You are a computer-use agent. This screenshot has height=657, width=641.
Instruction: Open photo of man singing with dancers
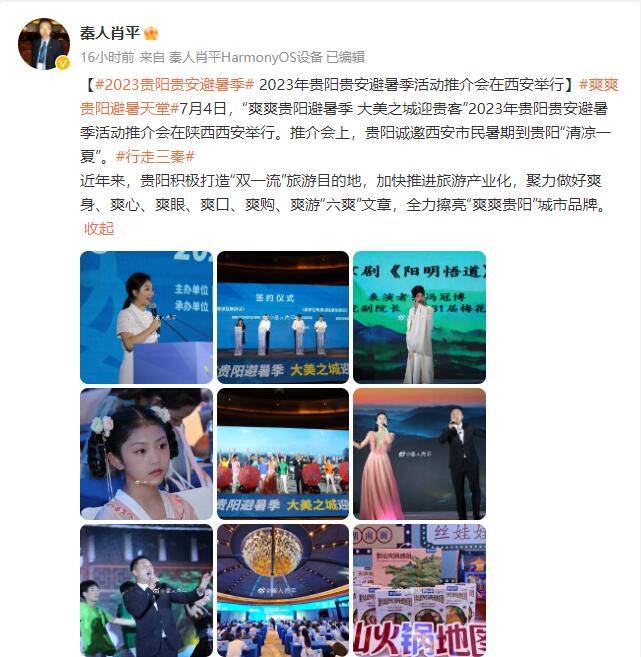coord(146,589)
